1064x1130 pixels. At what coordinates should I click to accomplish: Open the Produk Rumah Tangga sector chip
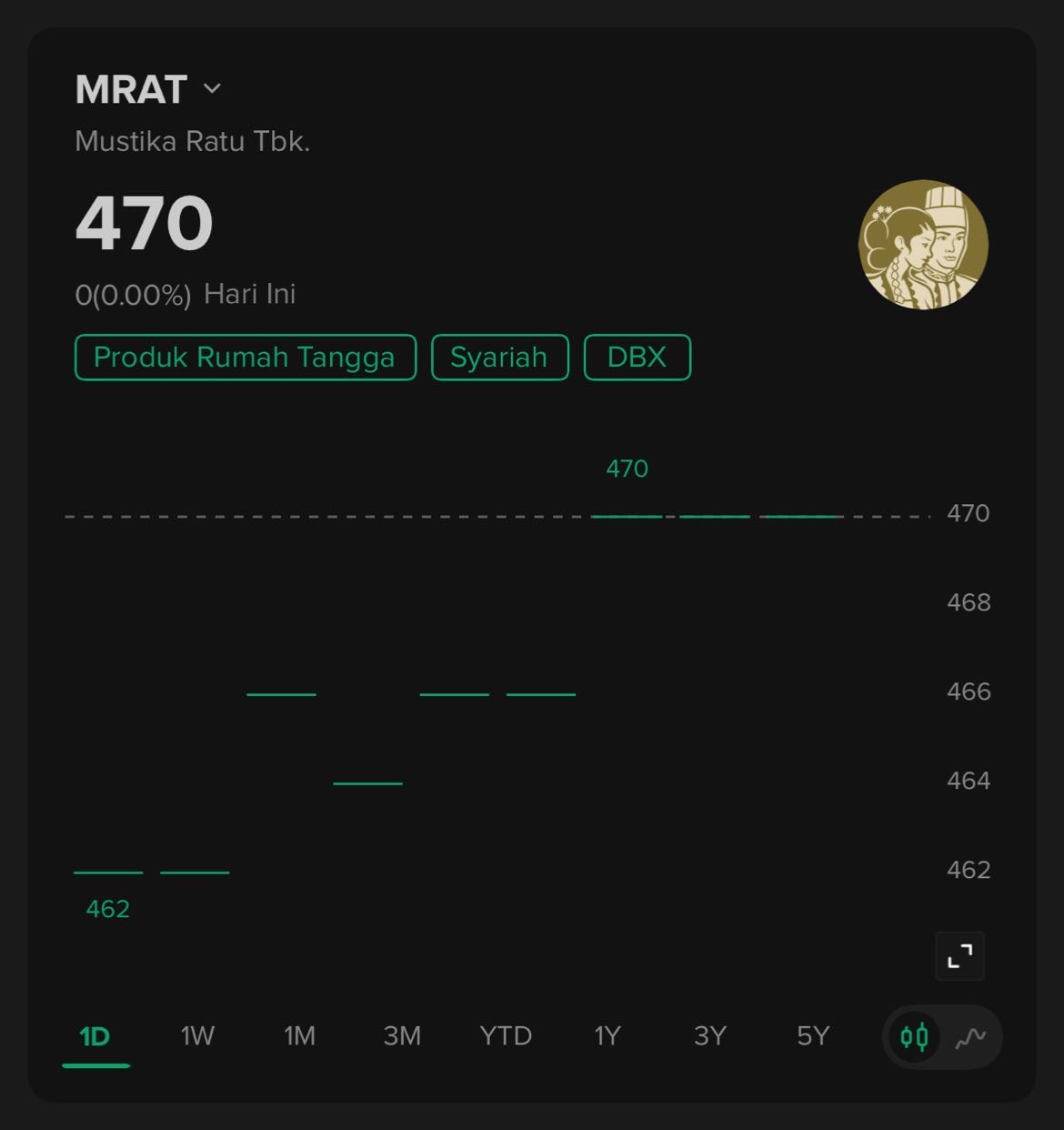(x=245, y=358)
